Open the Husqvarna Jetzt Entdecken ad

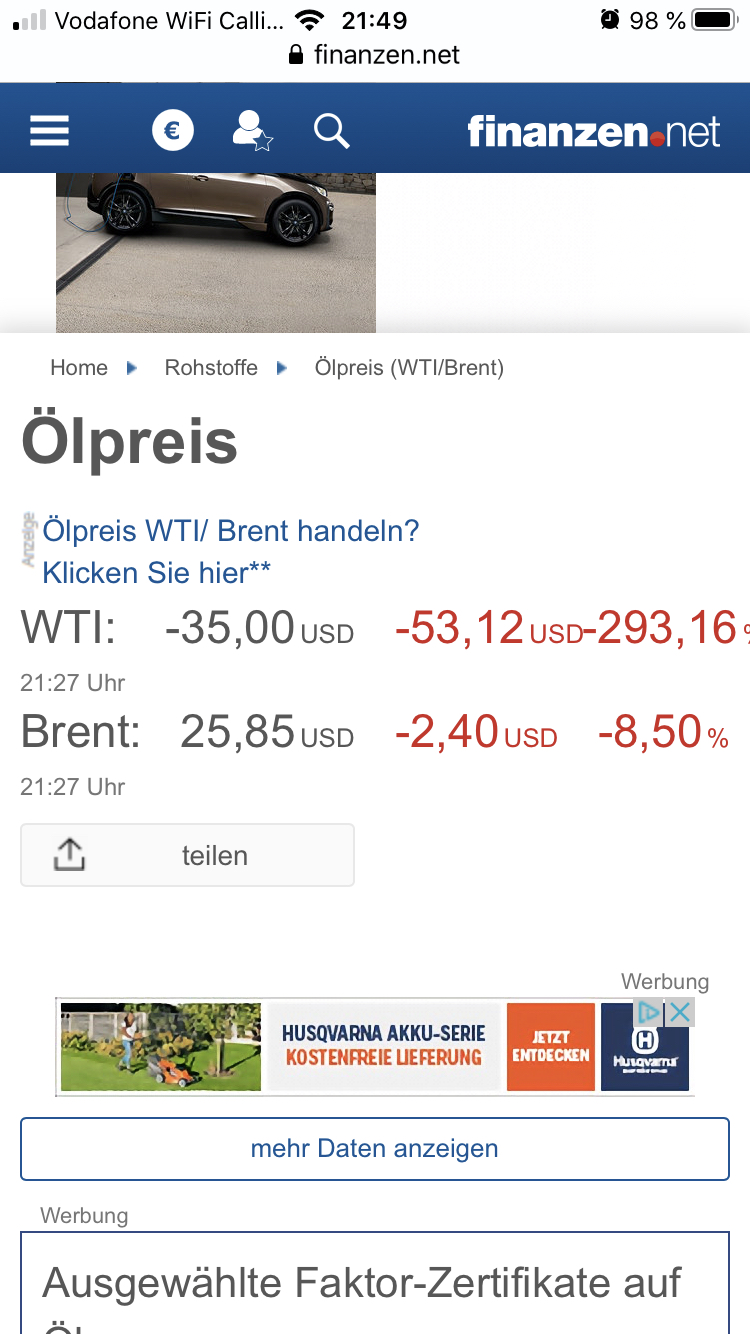(x=550, y=1047)
